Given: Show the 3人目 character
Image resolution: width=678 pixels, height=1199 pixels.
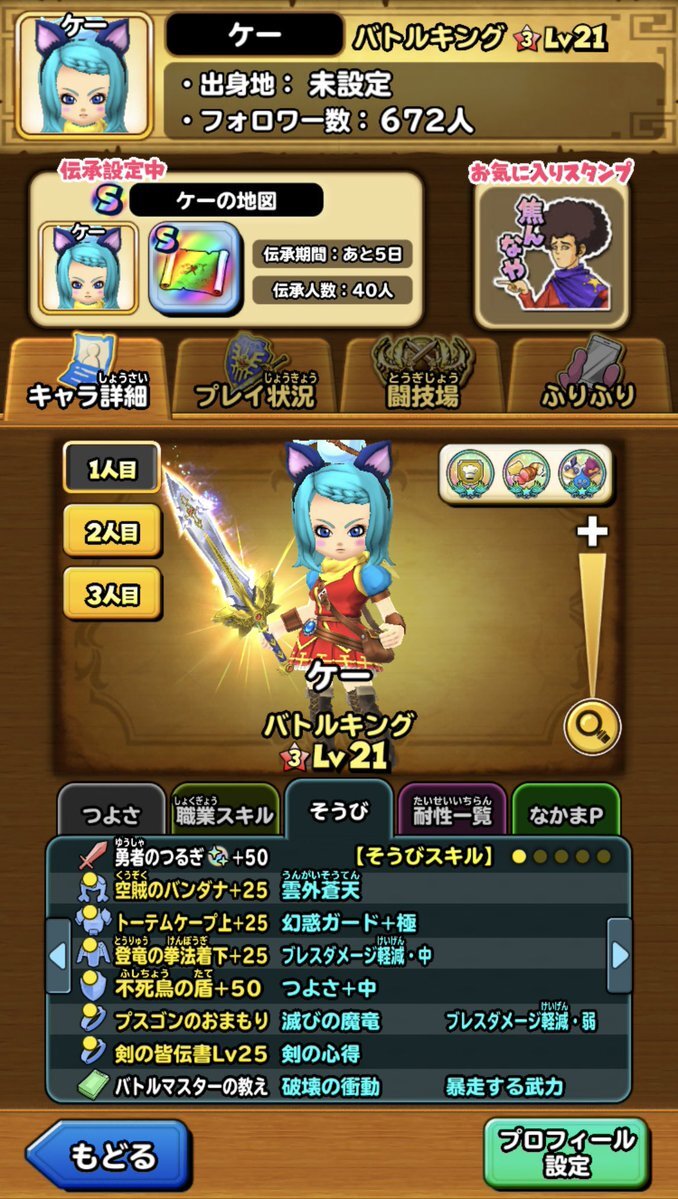Looking at the screenshot, I should click(x=113, y=594).
